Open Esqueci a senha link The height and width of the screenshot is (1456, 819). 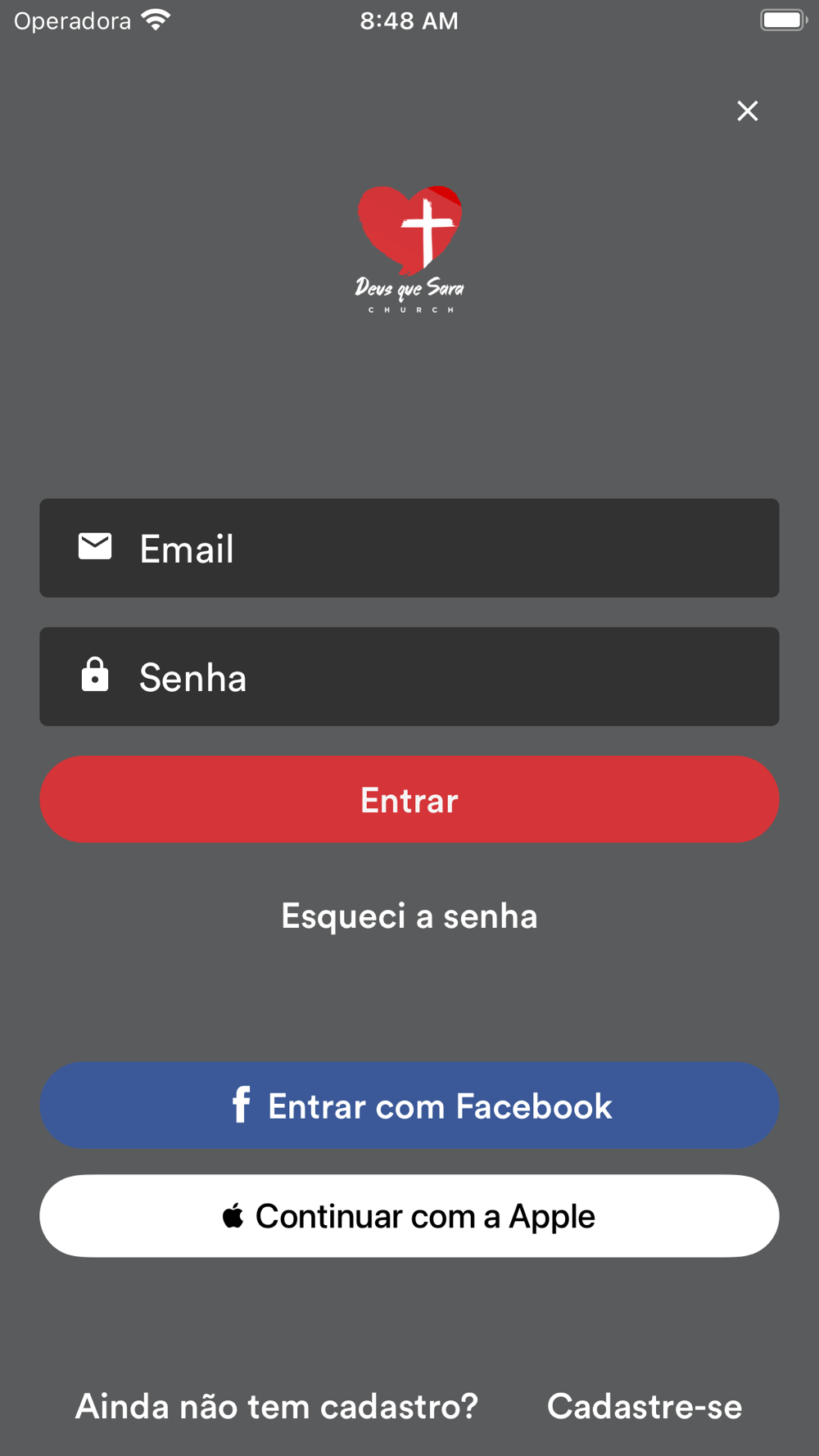point(409,916)
